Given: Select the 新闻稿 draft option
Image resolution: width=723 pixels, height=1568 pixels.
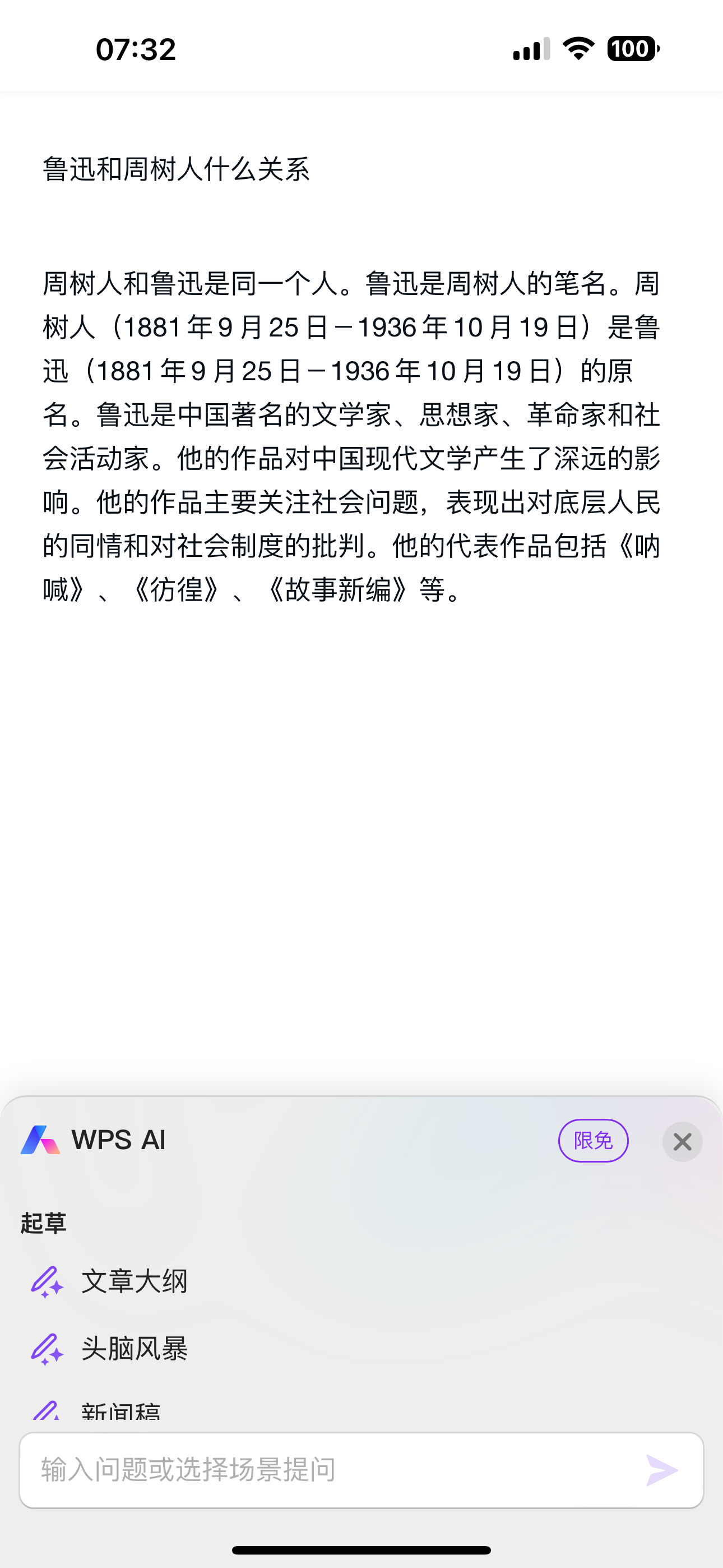Looking at the screenshot, I should tap(121, 1412).
